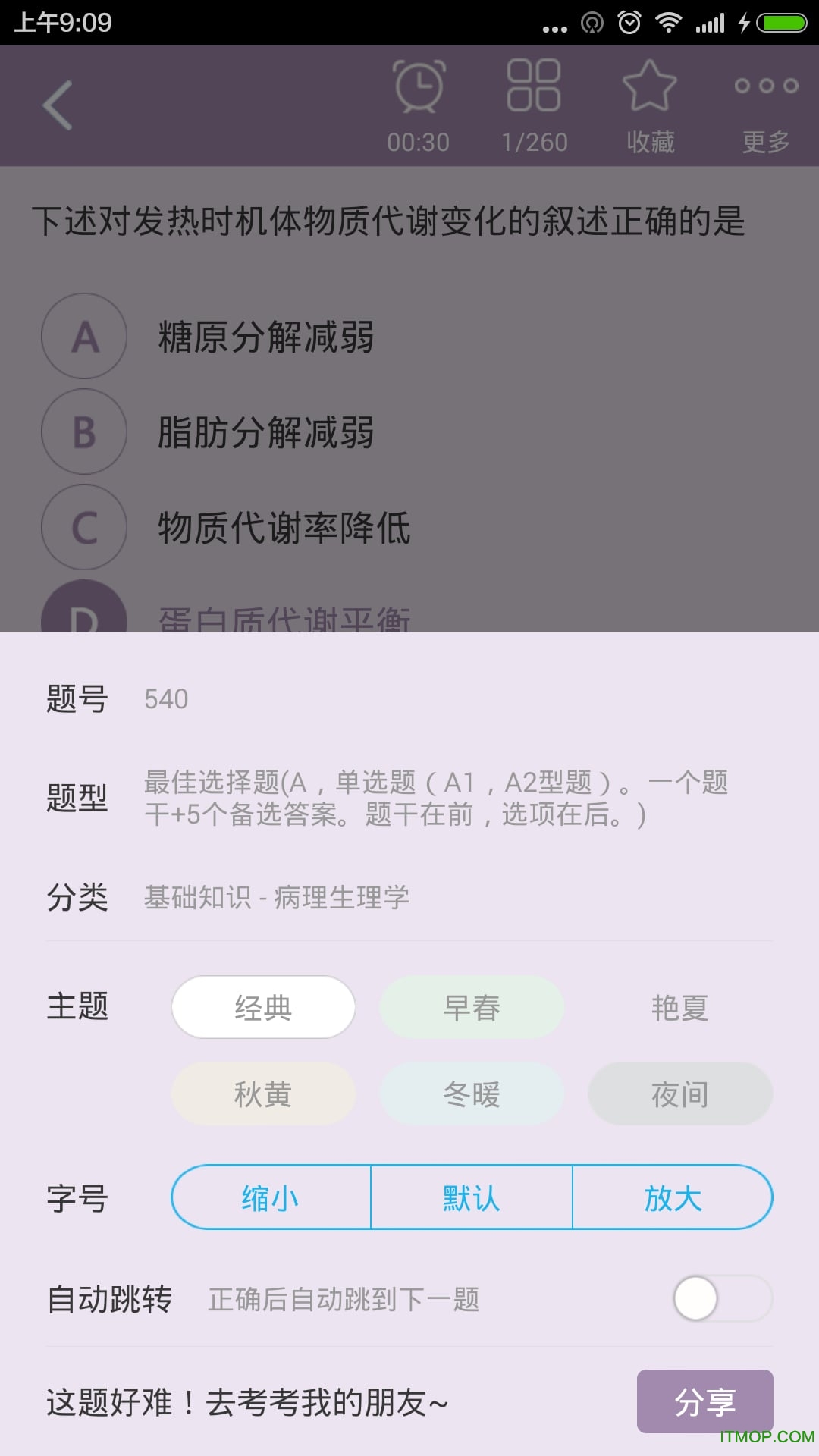The height and width of the screenshot is (1456, 819).
Task: Tap the 更多 more options button
Action: pos(766,105)
